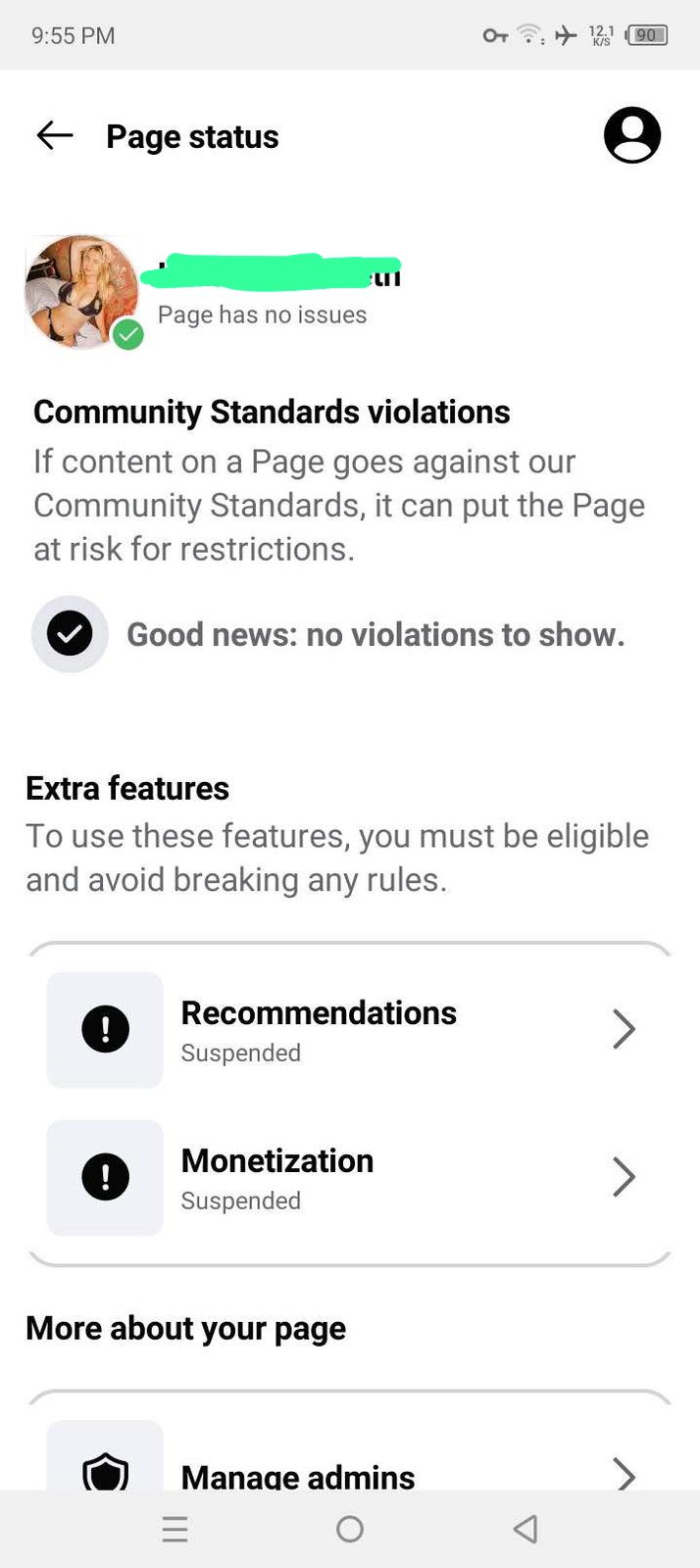Open the suspended Monetization row

[350, 1177]
